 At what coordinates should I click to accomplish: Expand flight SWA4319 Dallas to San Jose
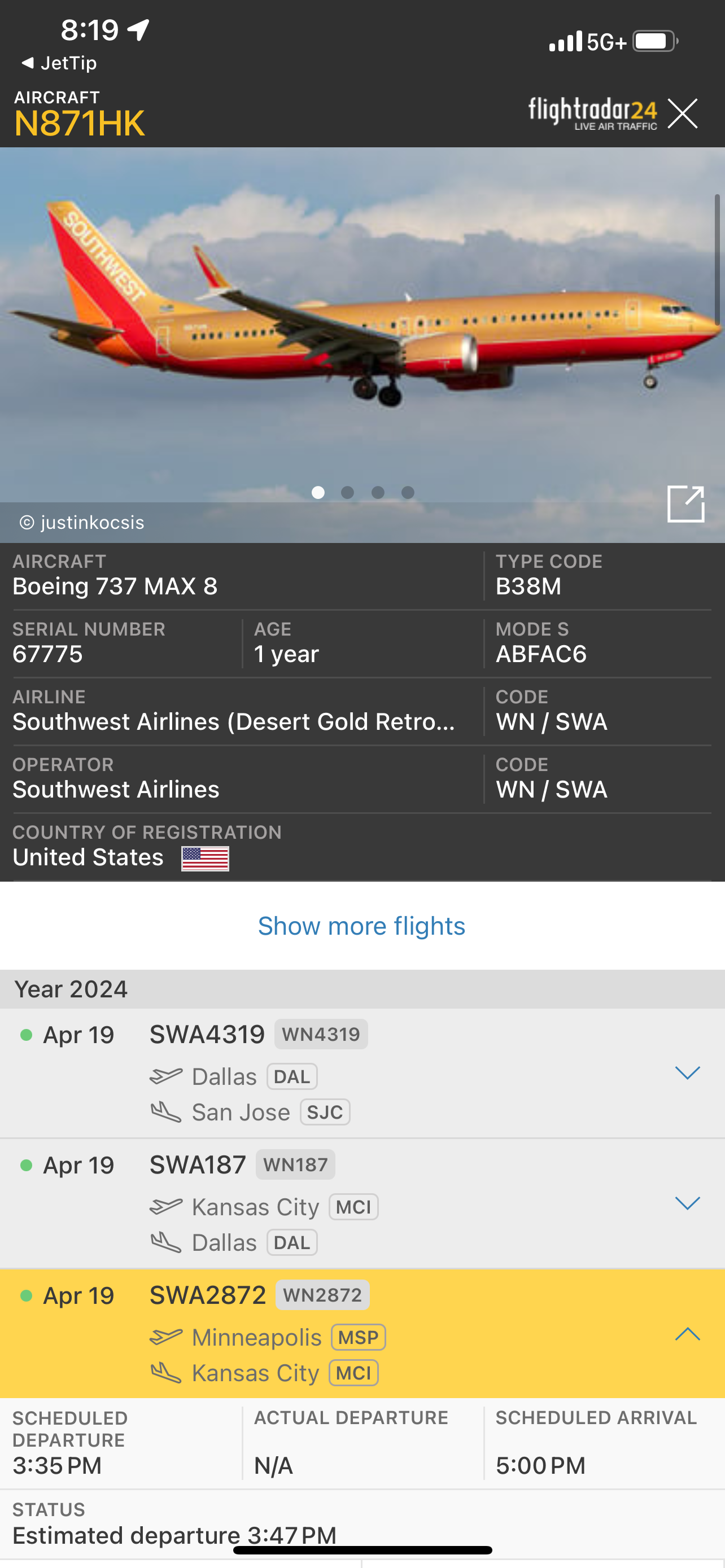point(687,1072)
